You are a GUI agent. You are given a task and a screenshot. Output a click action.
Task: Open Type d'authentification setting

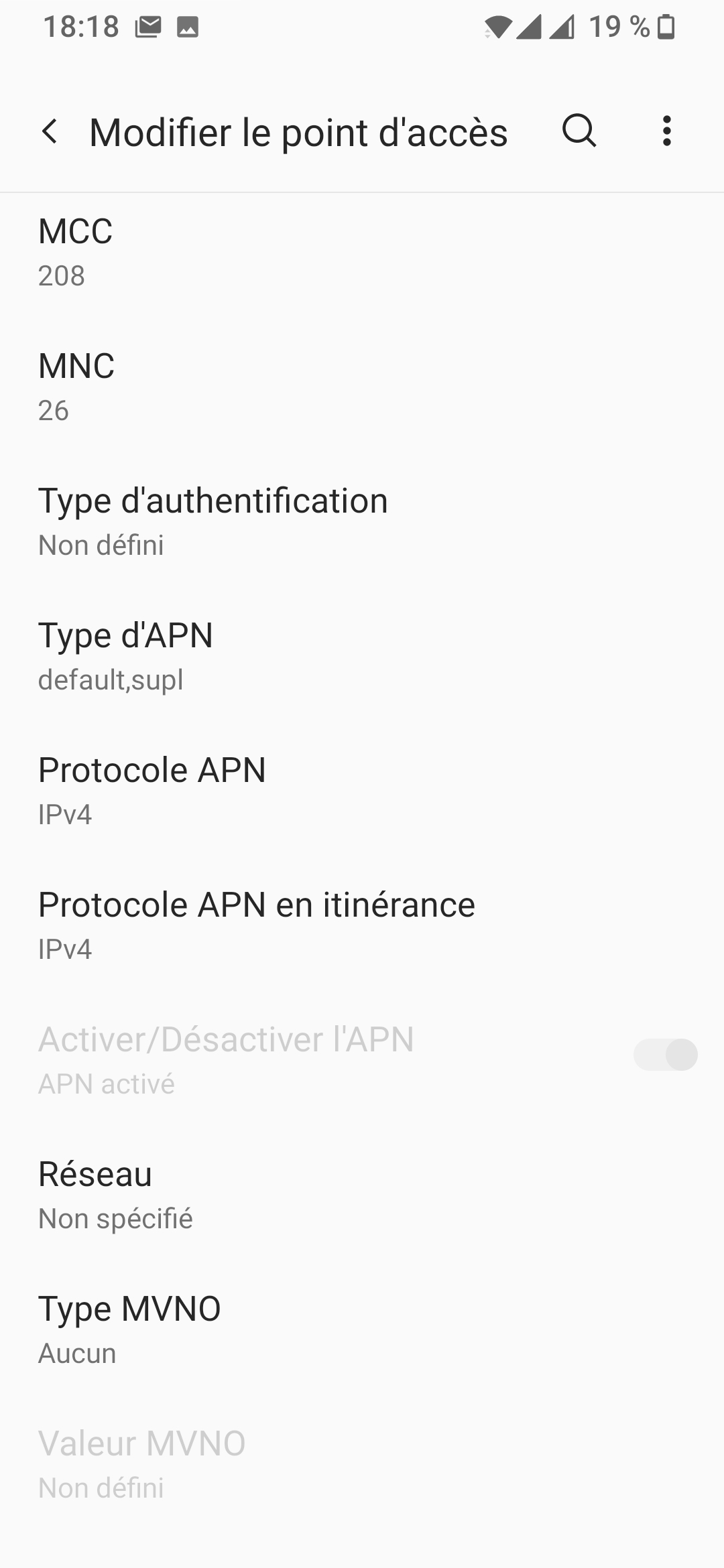[362, 522]
